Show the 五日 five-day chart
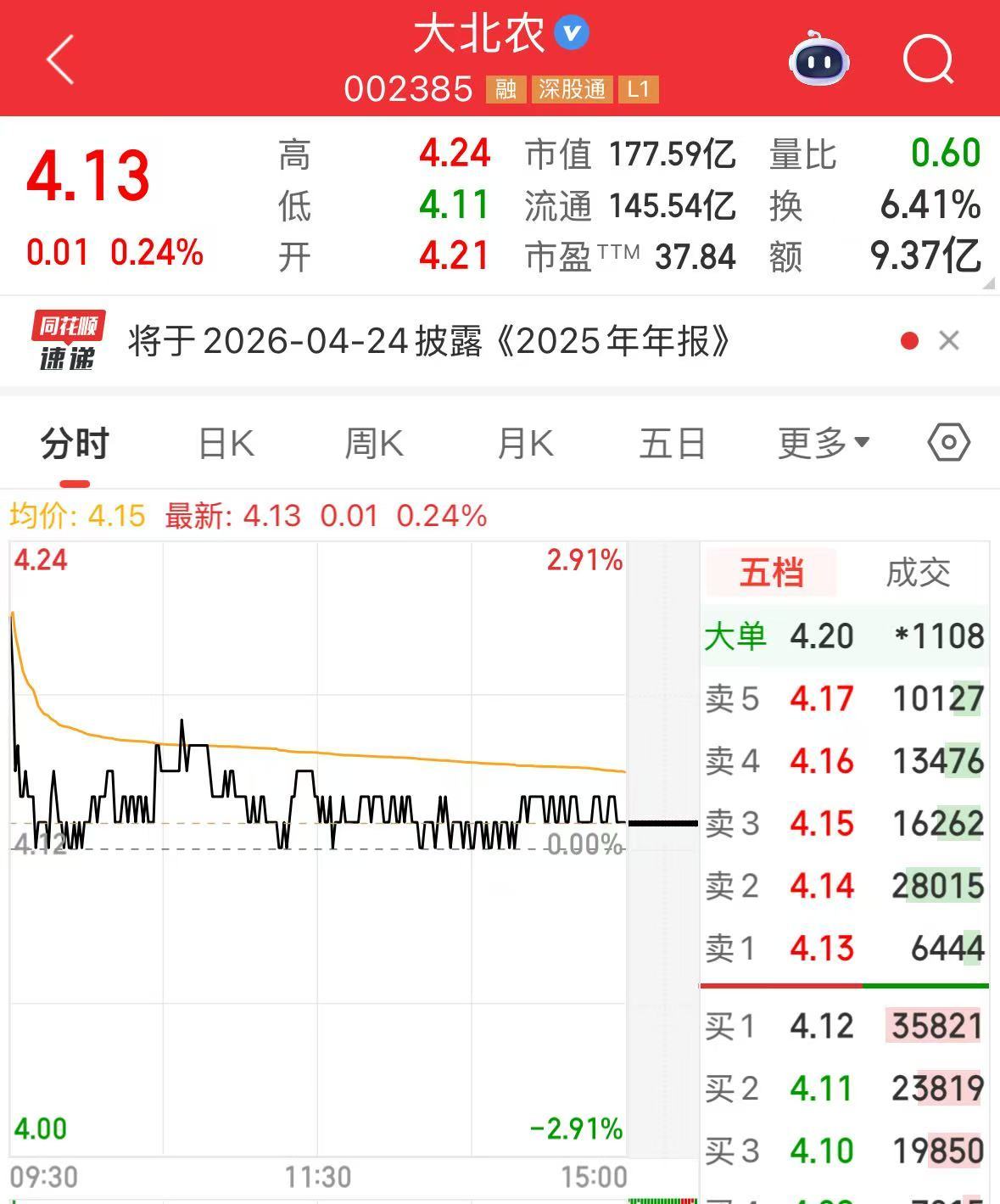 pos(673,444)
